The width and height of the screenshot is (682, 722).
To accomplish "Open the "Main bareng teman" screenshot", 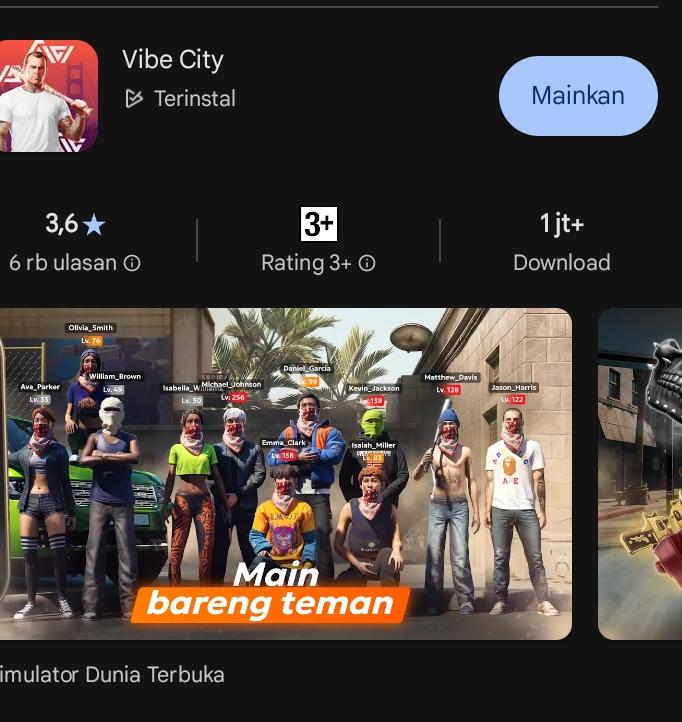I will 285,473.
